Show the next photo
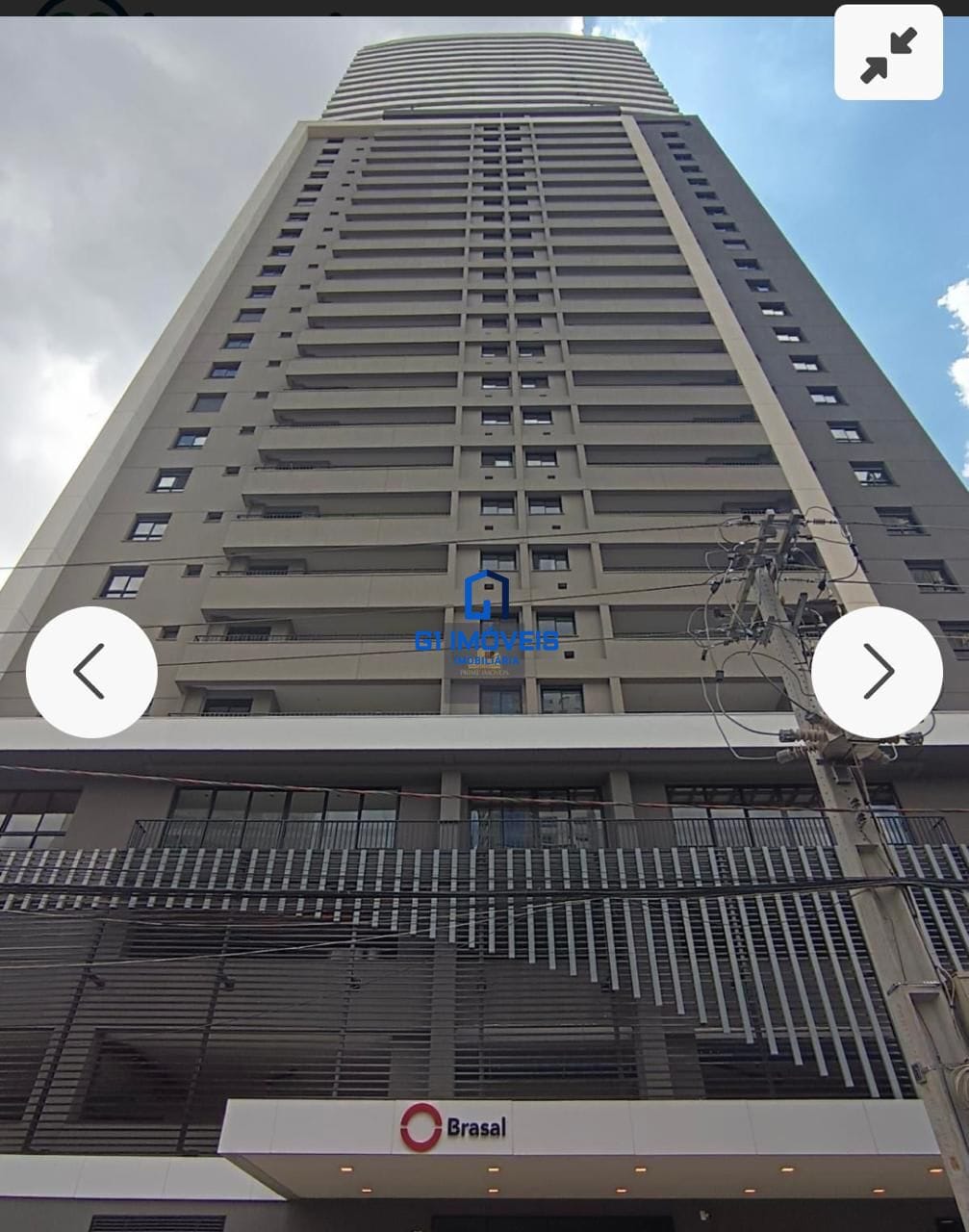 coord(877,672)
